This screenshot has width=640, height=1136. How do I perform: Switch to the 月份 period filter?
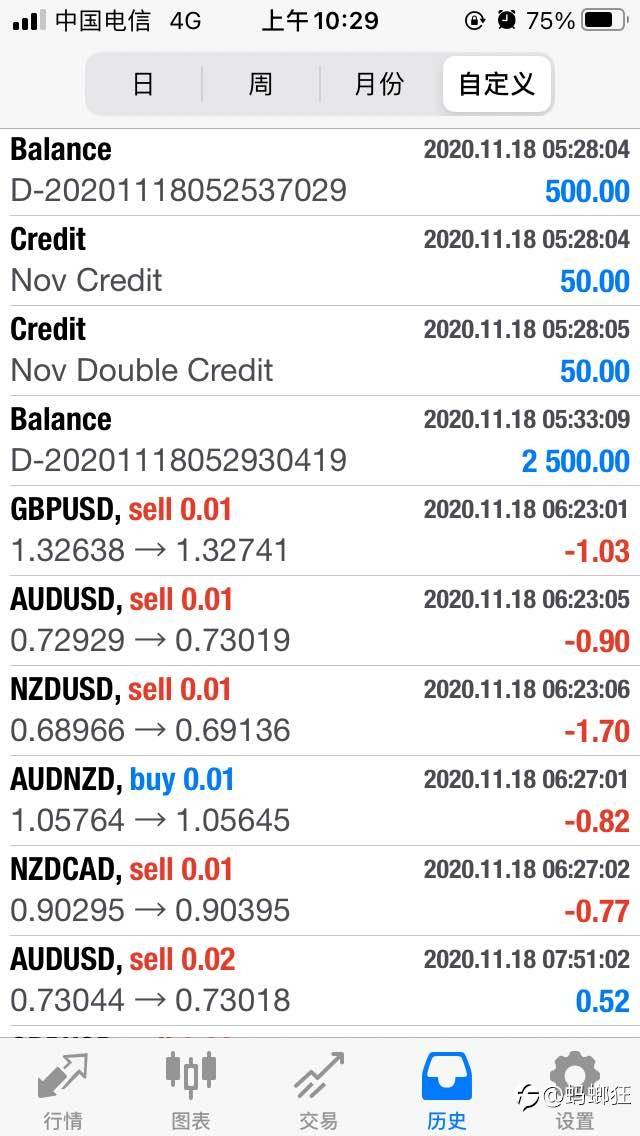tap(379, 85)
